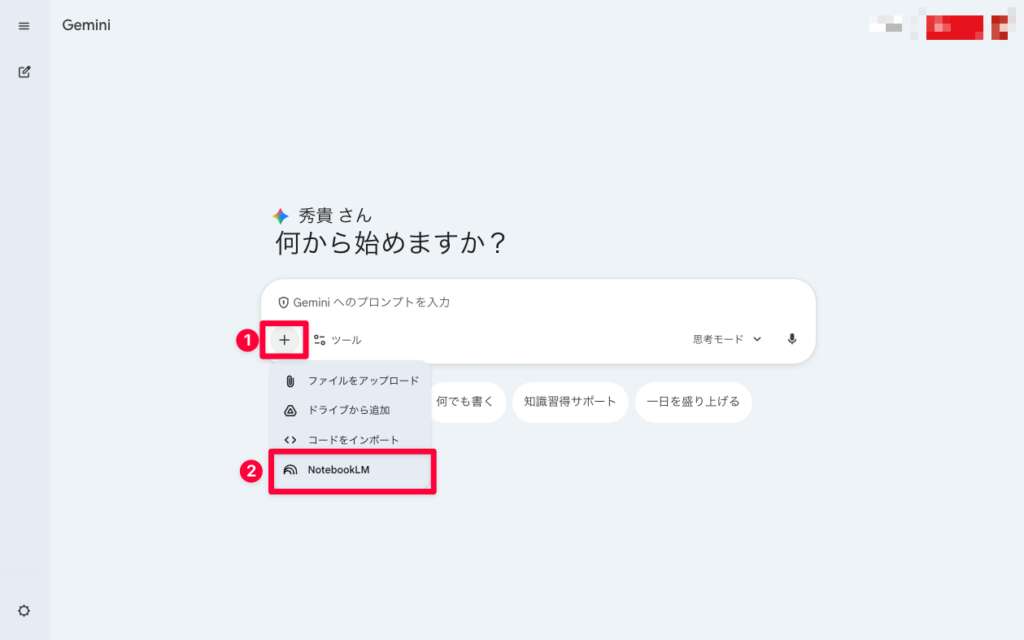Tap the microphone voice input
Screen dimensions: 1024x640
[792, 339]
